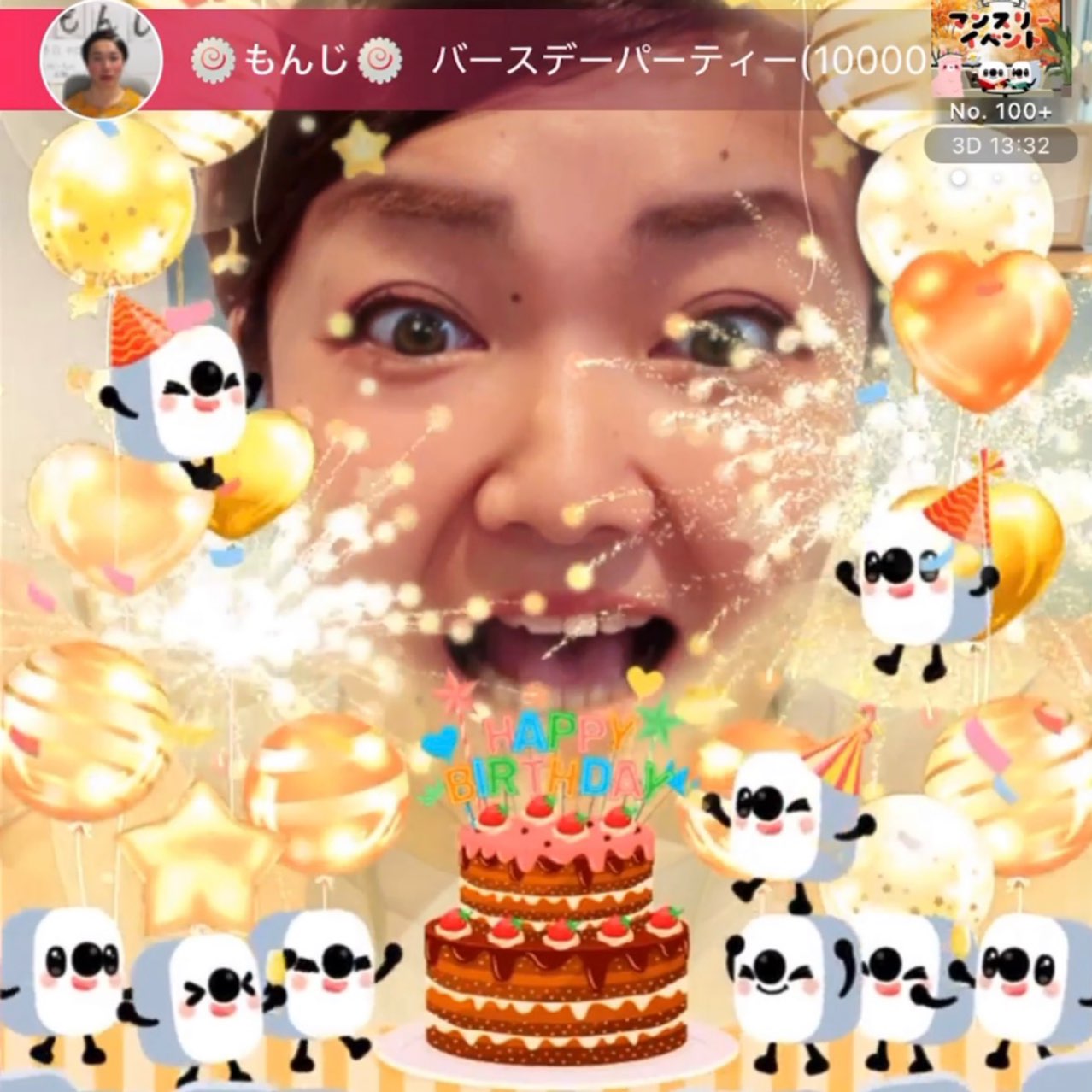1092x1092 pixels.
Task: View the No. 100+ event ranking
Action: (x=1000, y=112)
